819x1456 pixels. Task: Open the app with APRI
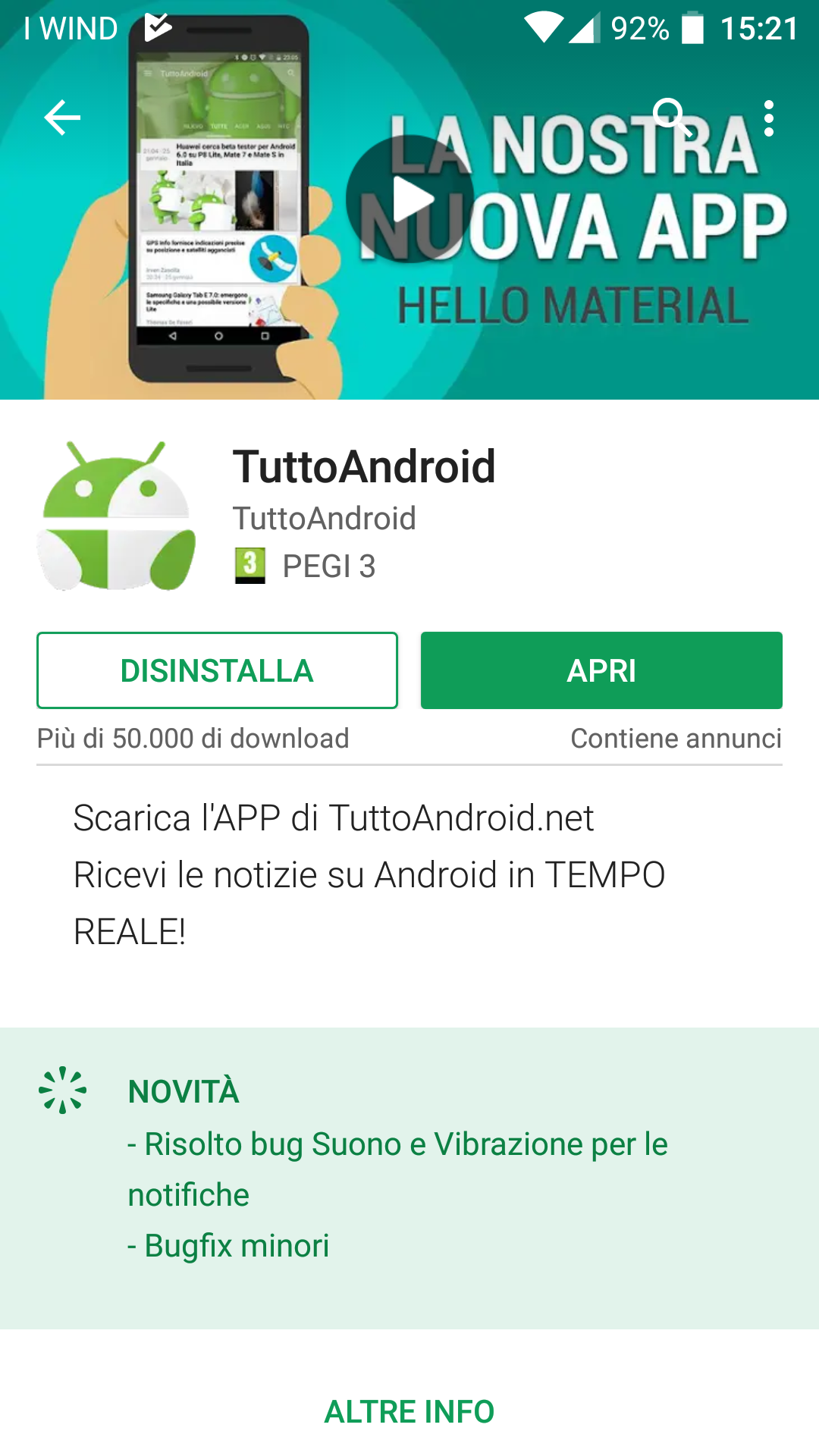point(601,670)
